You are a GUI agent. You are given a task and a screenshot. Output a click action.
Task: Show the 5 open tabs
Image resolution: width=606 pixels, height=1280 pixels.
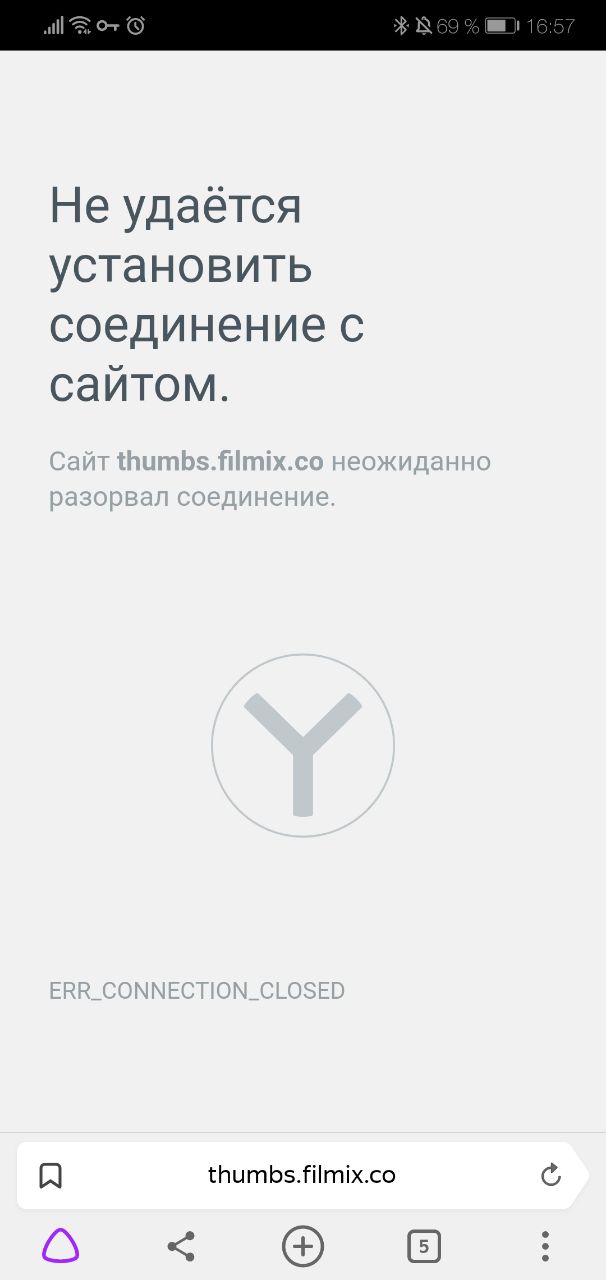click(424, 1246)
